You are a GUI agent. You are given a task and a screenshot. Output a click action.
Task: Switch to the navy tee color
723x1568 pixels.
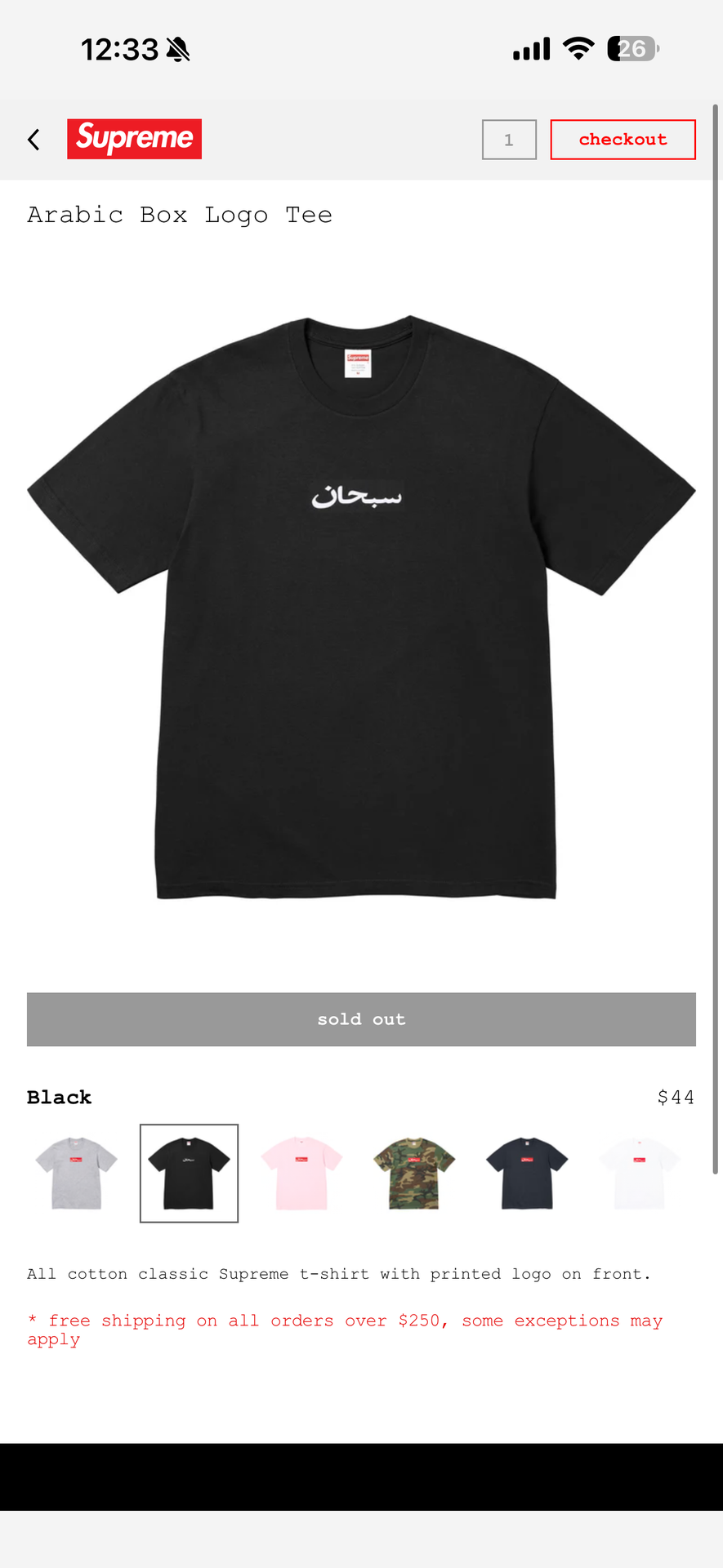527,1173
